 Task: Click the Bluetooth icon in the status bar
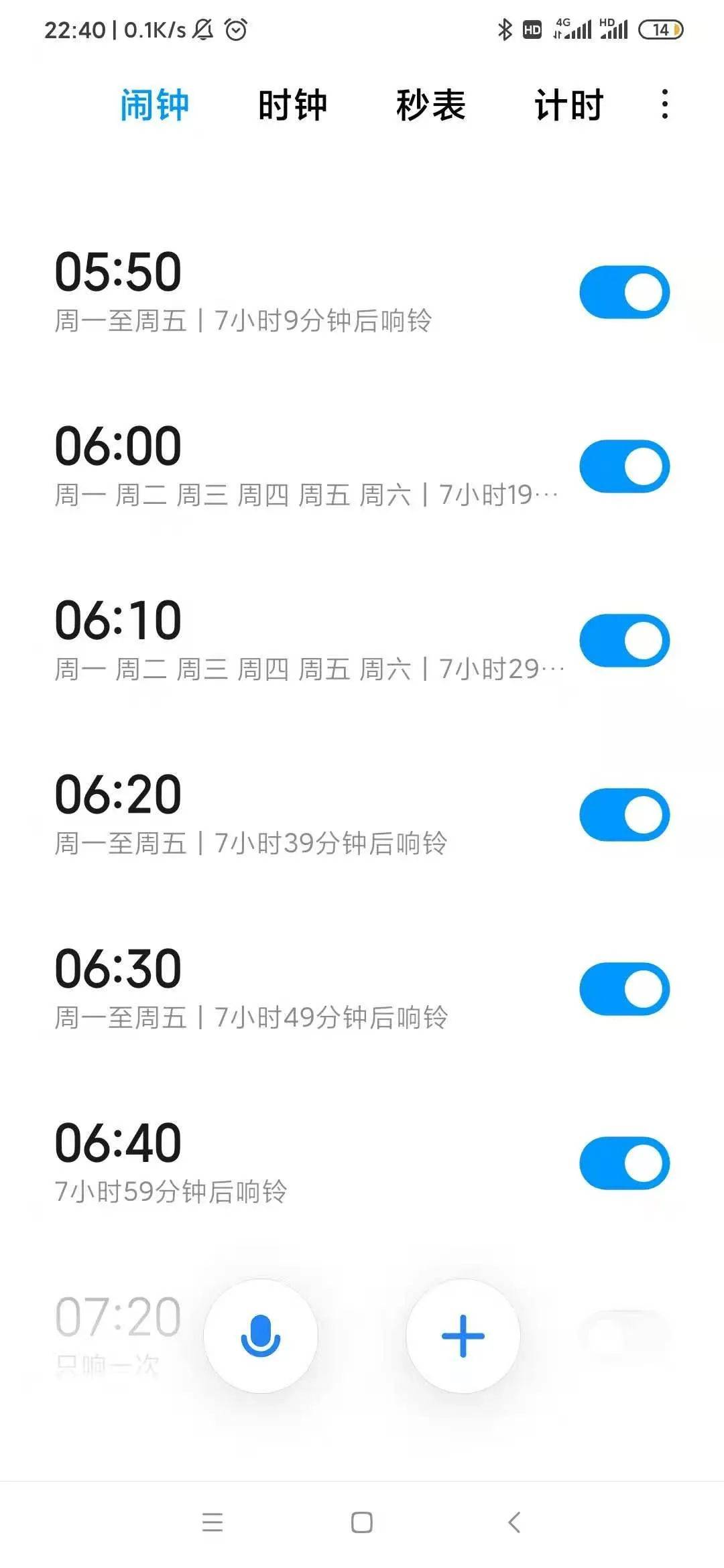point(504,29)
